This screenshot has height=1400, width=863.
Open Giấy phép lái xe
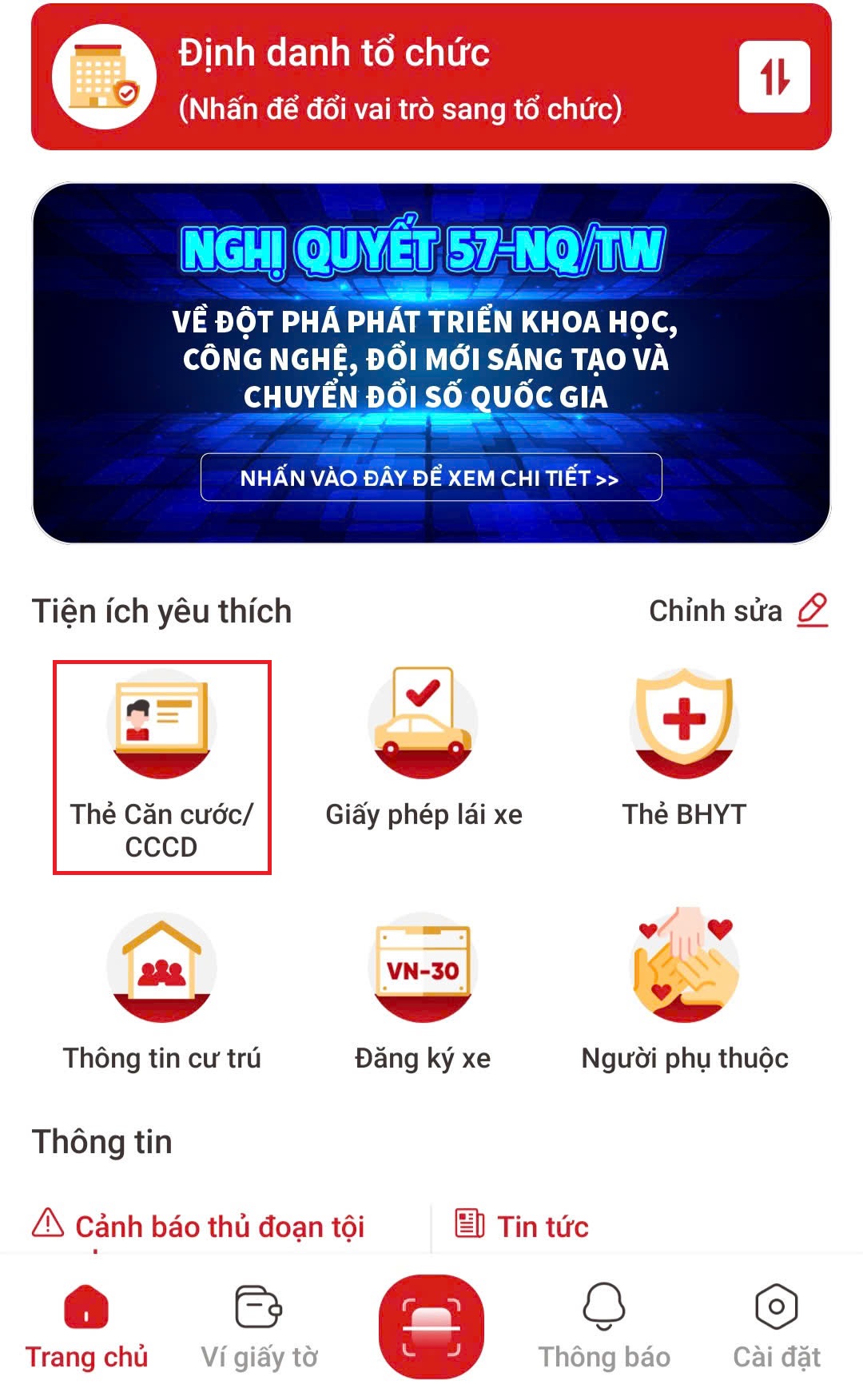point(424,747)
